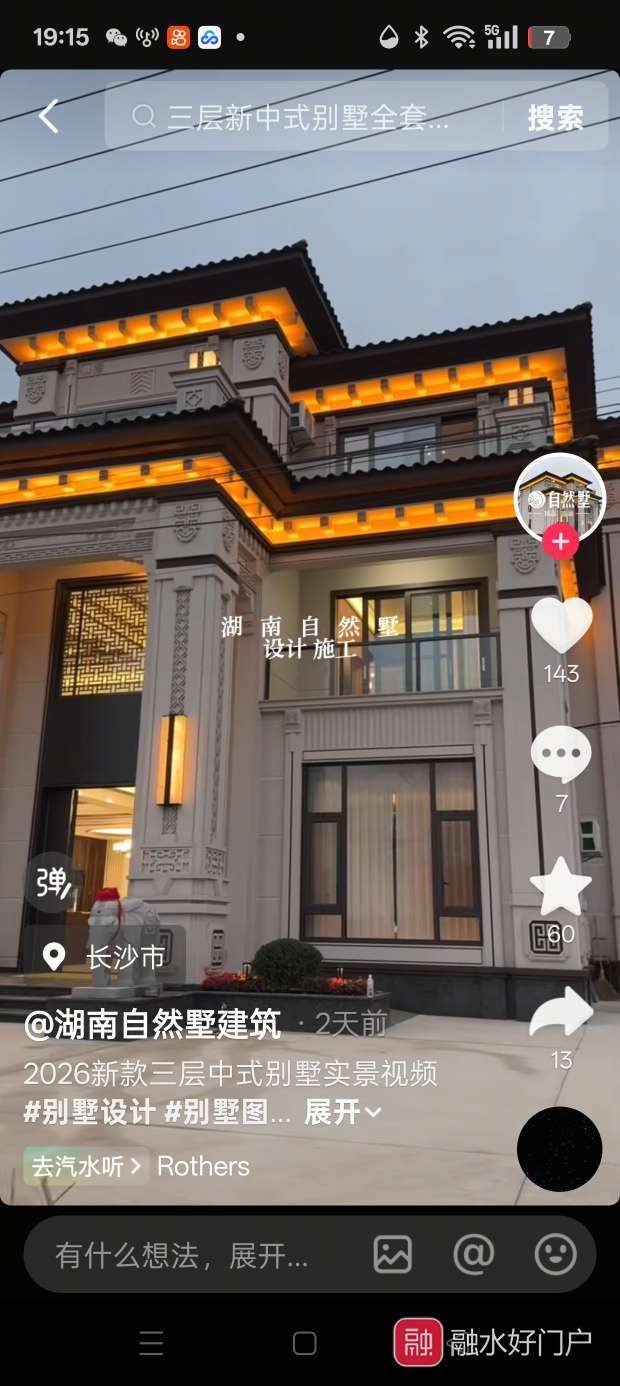The width and height of the screenshot is (620, 1386).
Task: Tap the 搜索 button
Action: coord(555,117)
